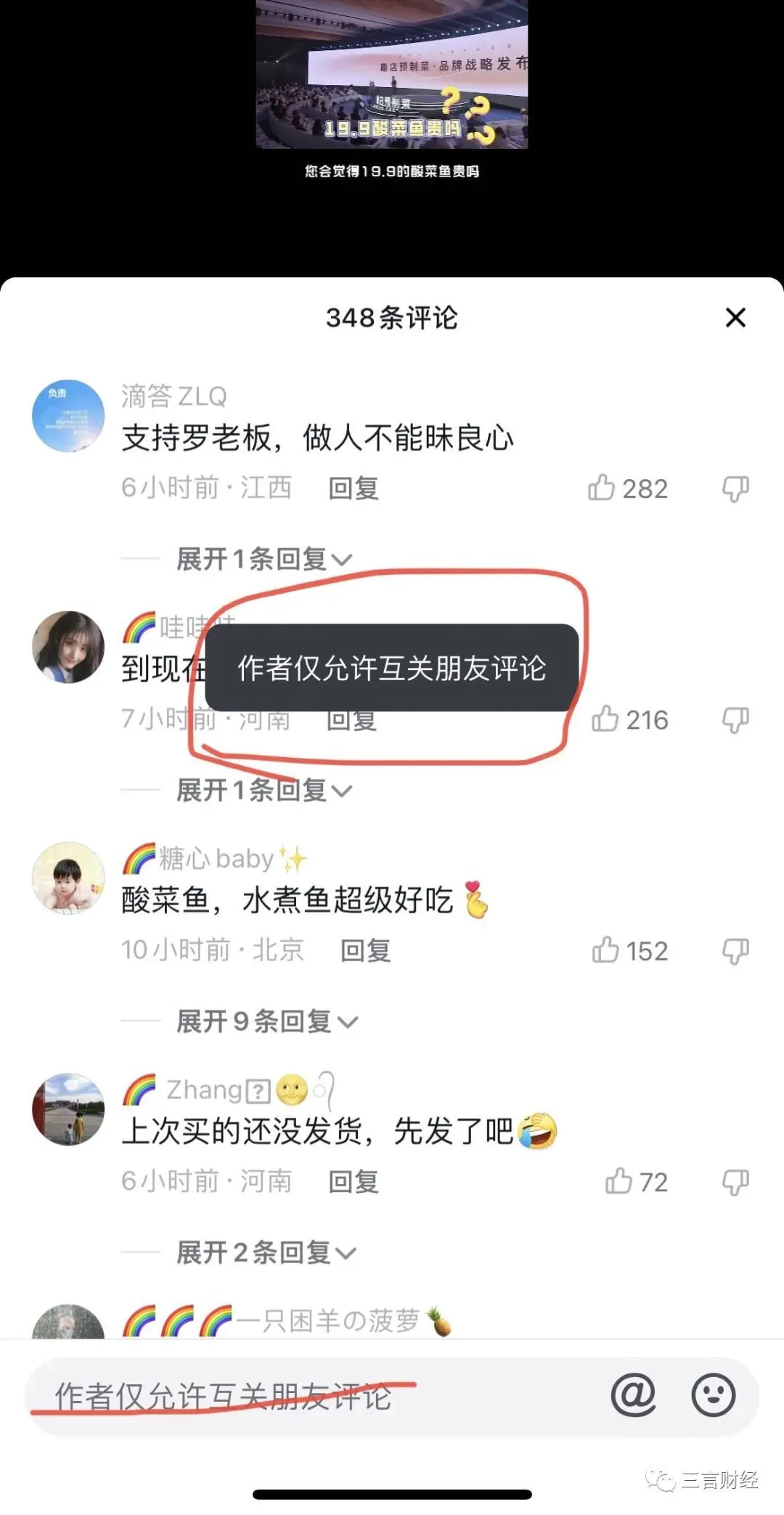This screenshot has width=784, height=1515.
Task: Open 滴答ZLQ's profile avatar
Action: click(x=68, y=416)
